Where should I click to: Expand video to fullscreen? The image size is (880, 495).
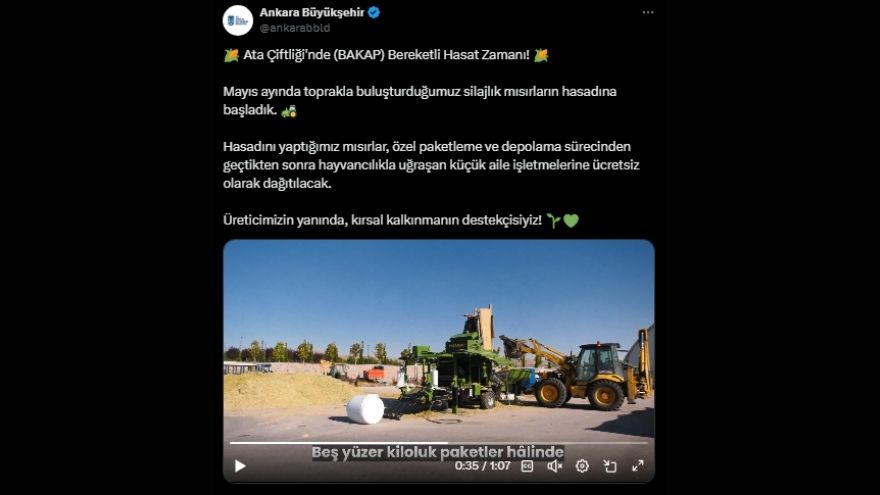point(637,466)
